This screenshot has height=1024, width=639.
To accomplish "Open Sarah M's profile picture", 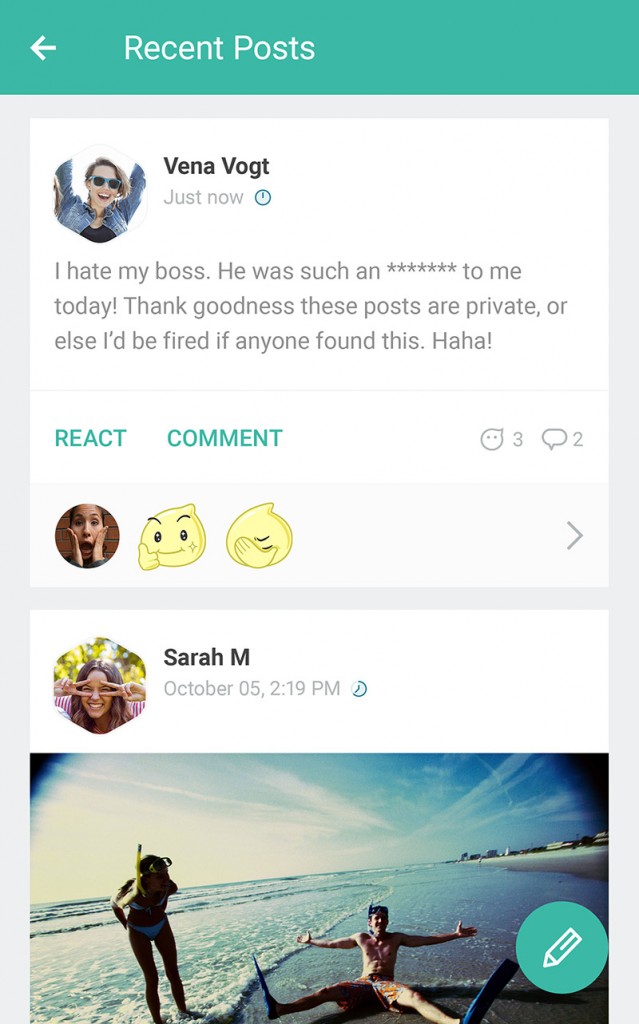I will 99,687.
